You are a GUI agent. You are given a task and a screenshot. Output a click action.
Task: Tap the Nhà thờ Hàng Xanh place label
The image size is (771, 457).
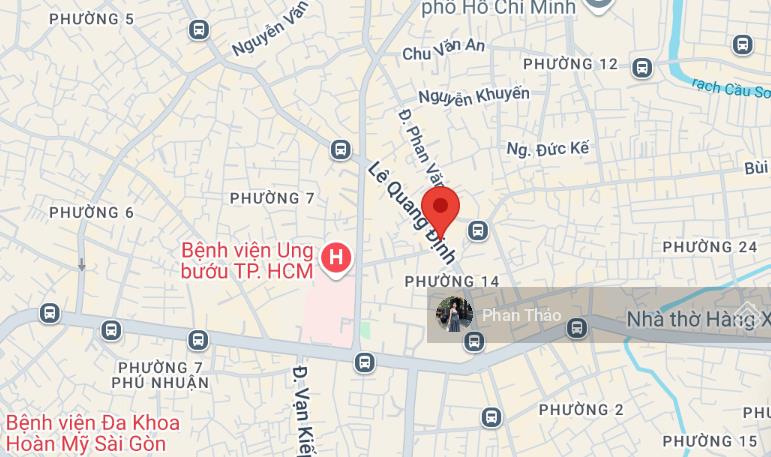pos(697,320)
